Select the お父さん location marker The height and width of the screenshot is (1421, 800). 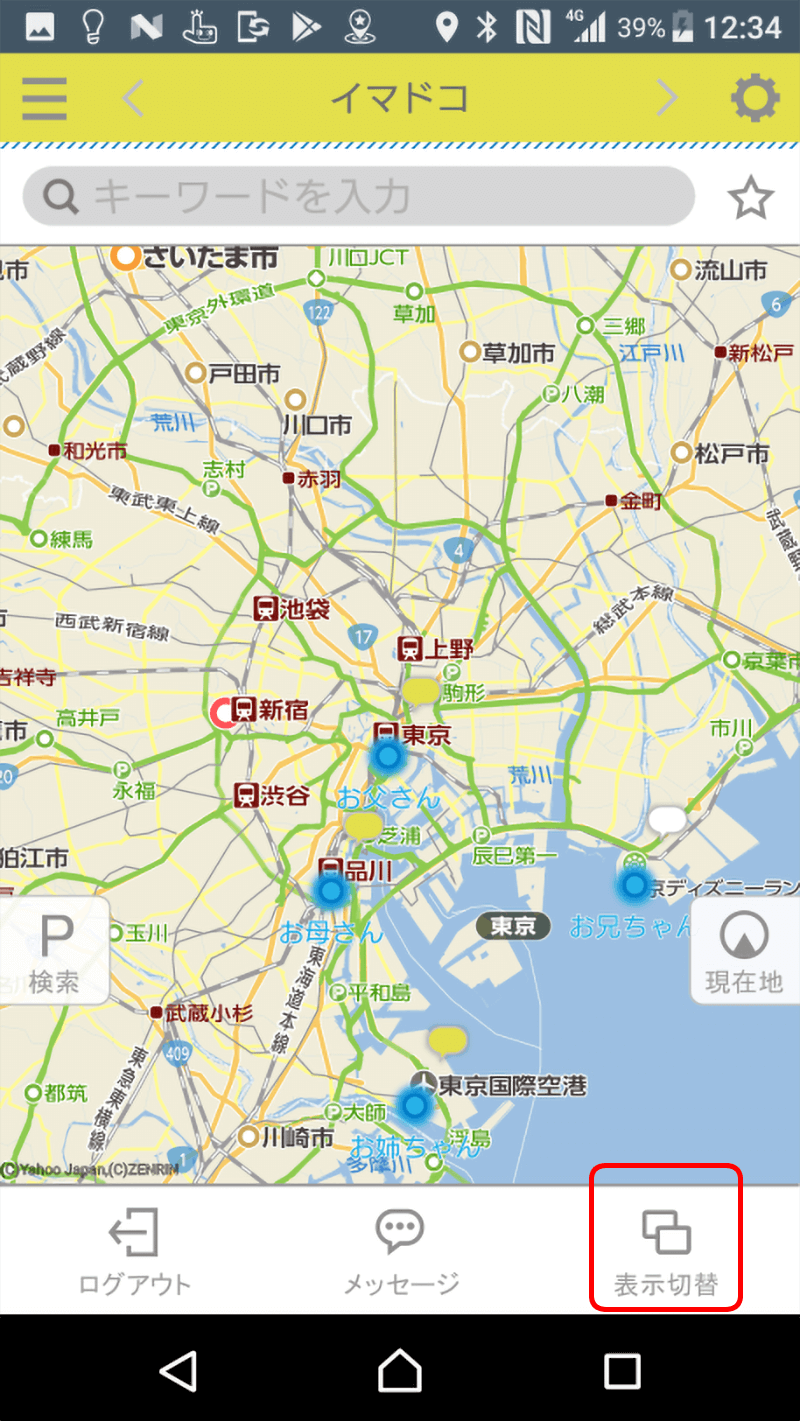[387, 757]
